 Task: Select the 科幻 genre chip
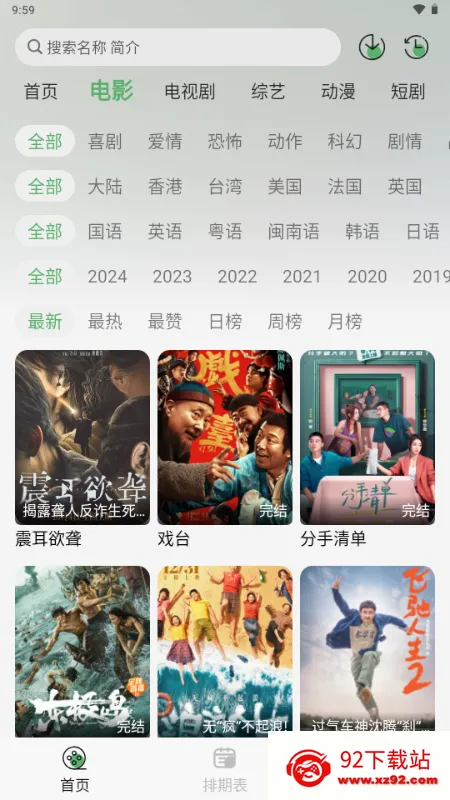(x=345, y=141)
